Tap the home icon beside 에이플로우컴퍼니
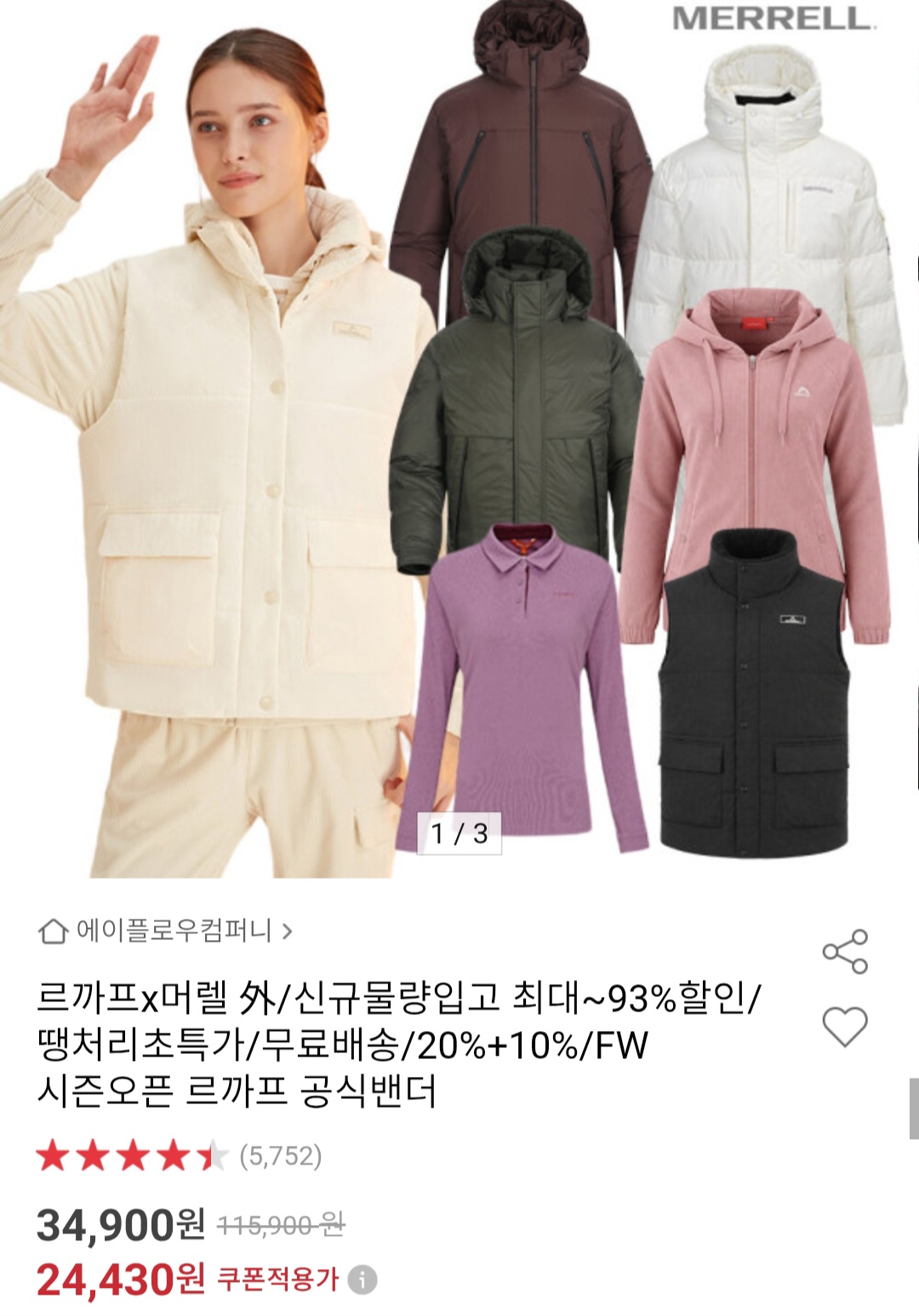This screenshot has width=919, height=1316. (53, 932)
